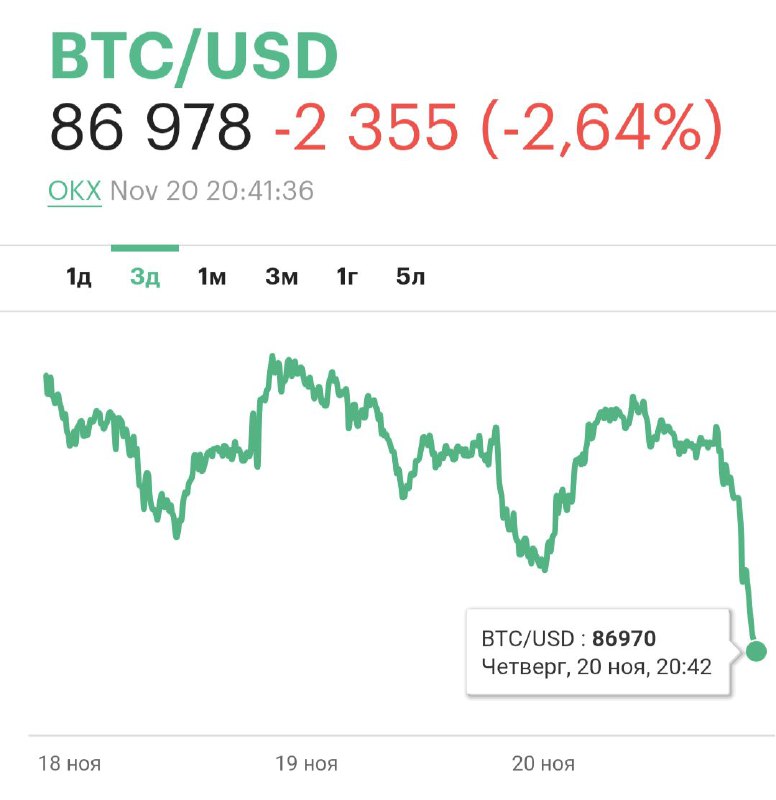Image resolution: width=776 pixels, height=800 pixels.
Task: Show the 1м price chart
Action: tap(212, 277)
